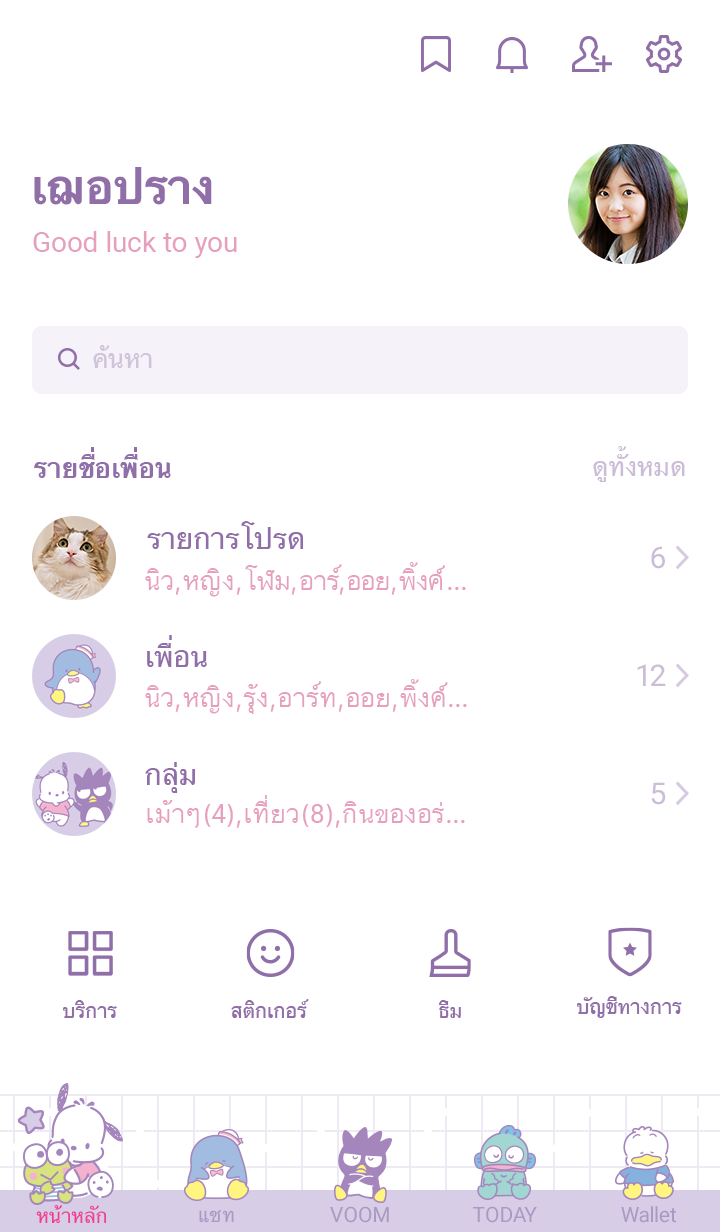Open the notifications bell
Image resolution: width=720 pixels, height=1232 pixels.
pos(512,54)
